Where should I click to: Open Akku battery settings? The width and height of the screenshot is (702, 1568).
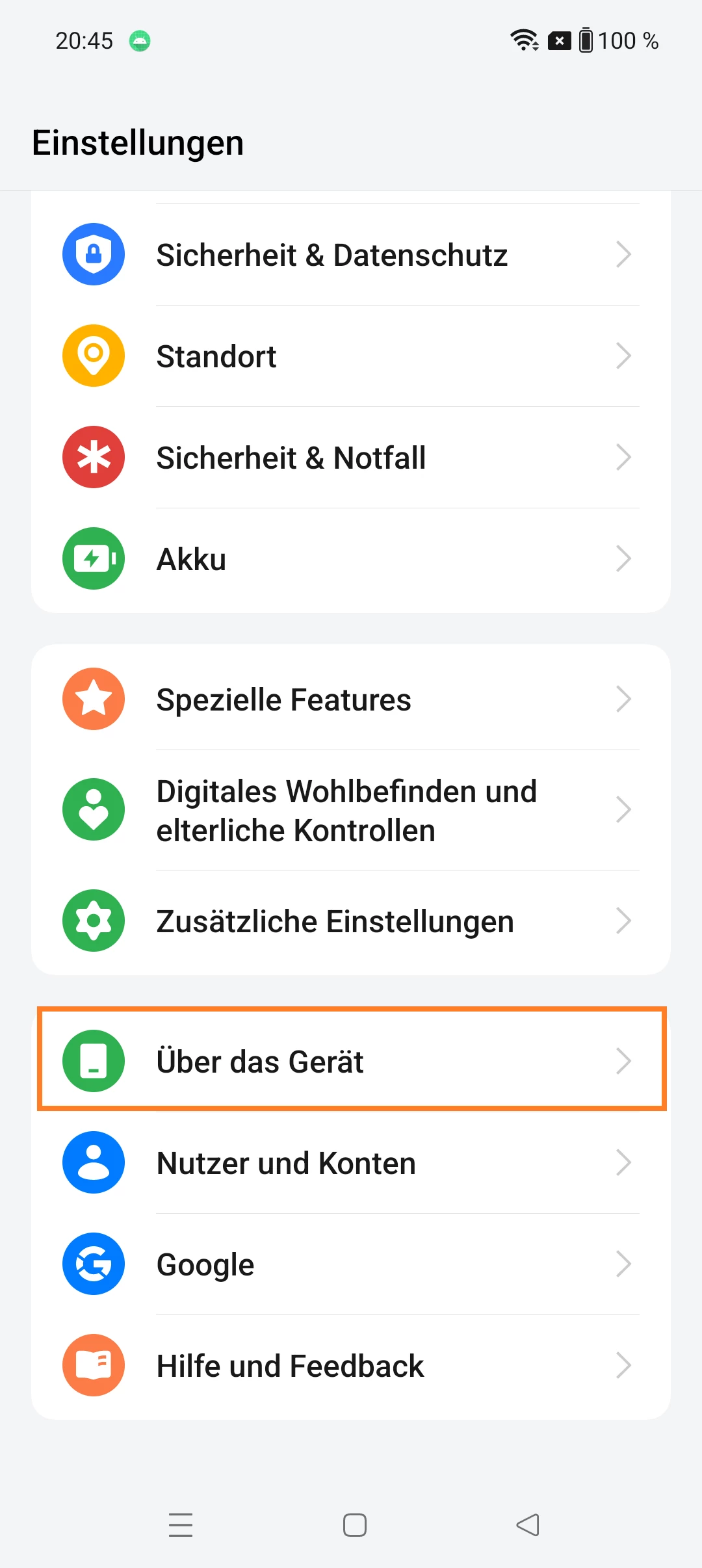[351, 559]
